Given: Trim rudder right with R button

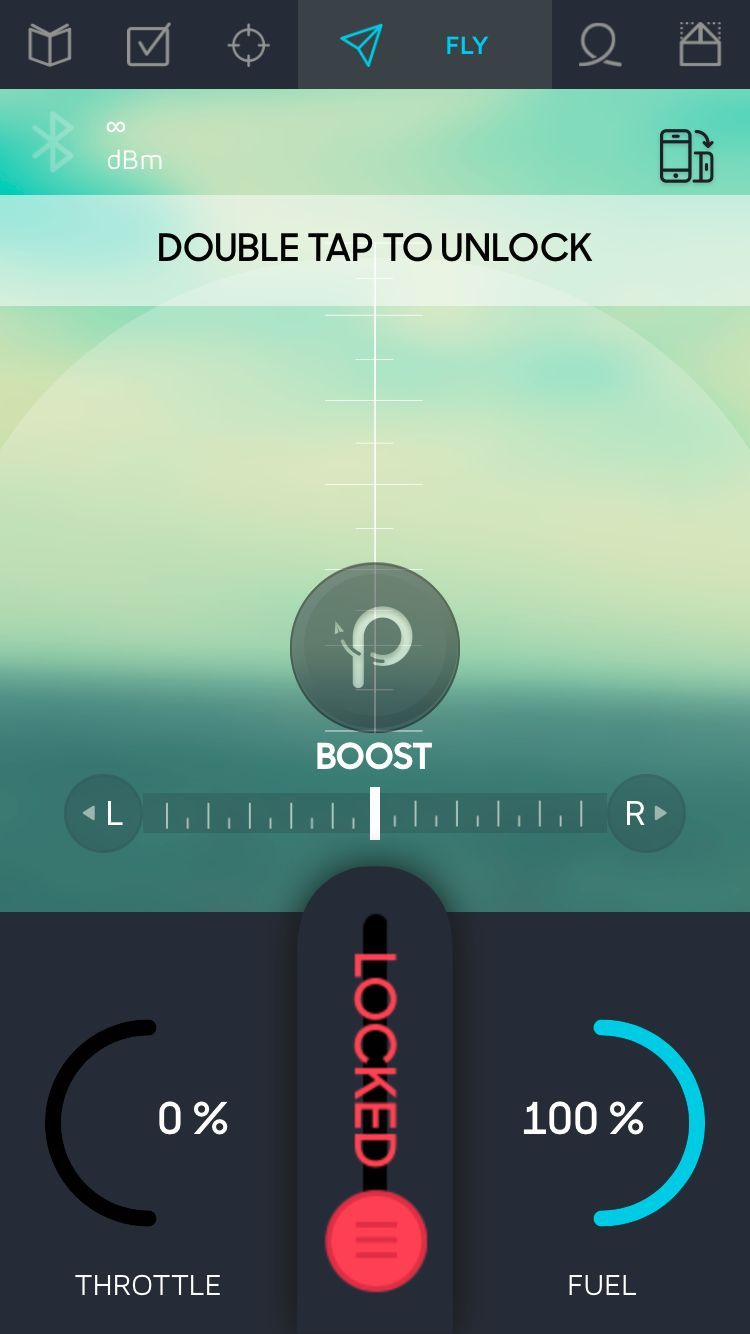Looking at the screenshot, I should pyautogui.click(x=646, y=814).
